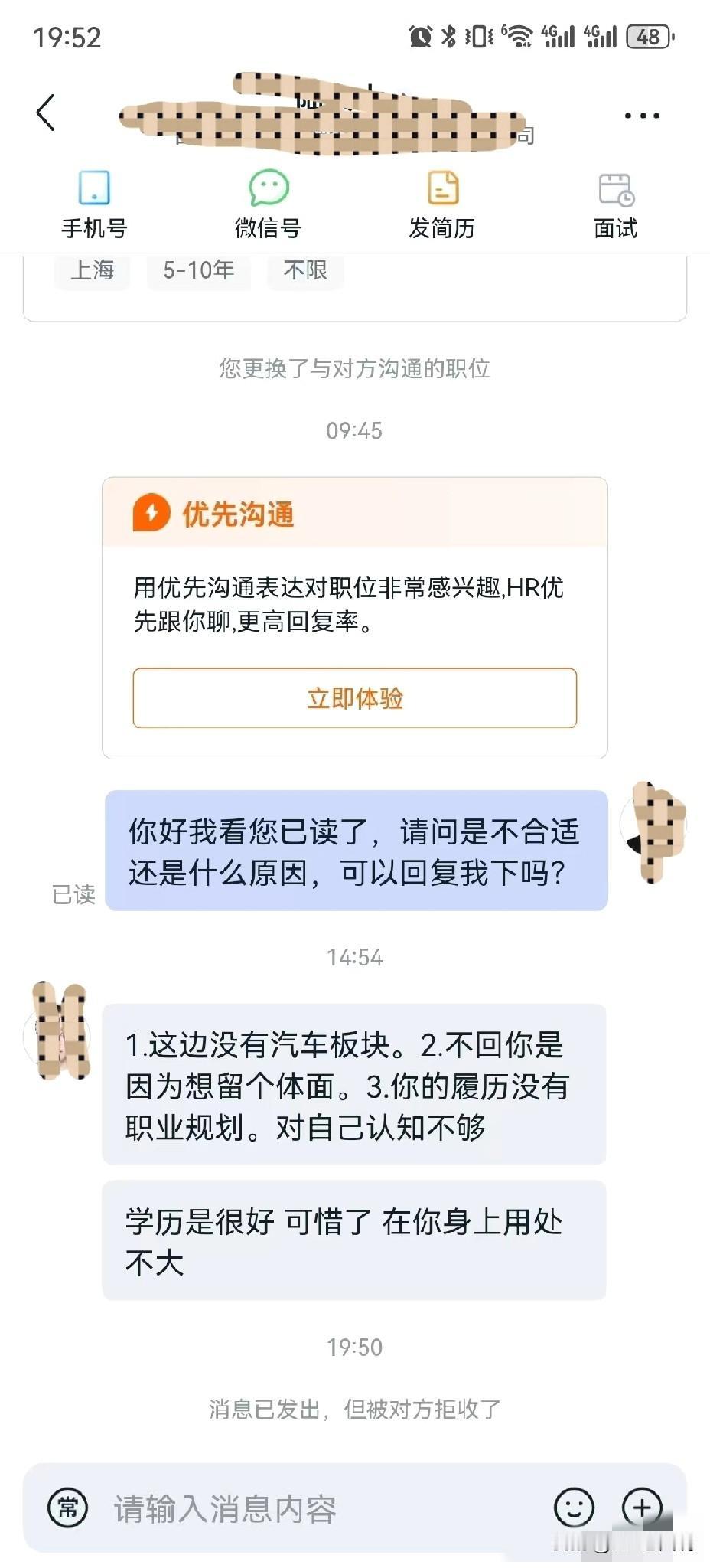Select the 上海 location tag

(x=92, y=270)
